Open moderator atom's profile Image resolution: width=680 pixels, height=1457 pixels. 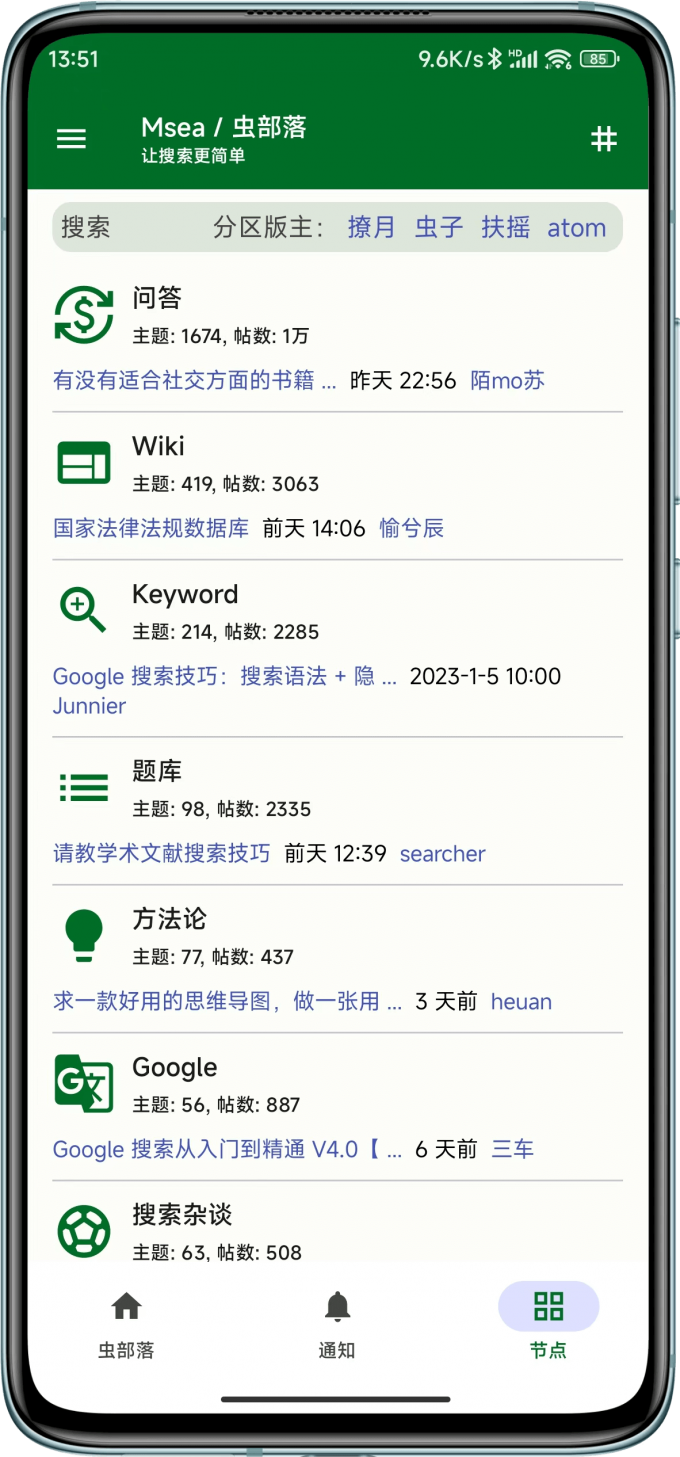(576, 228)
